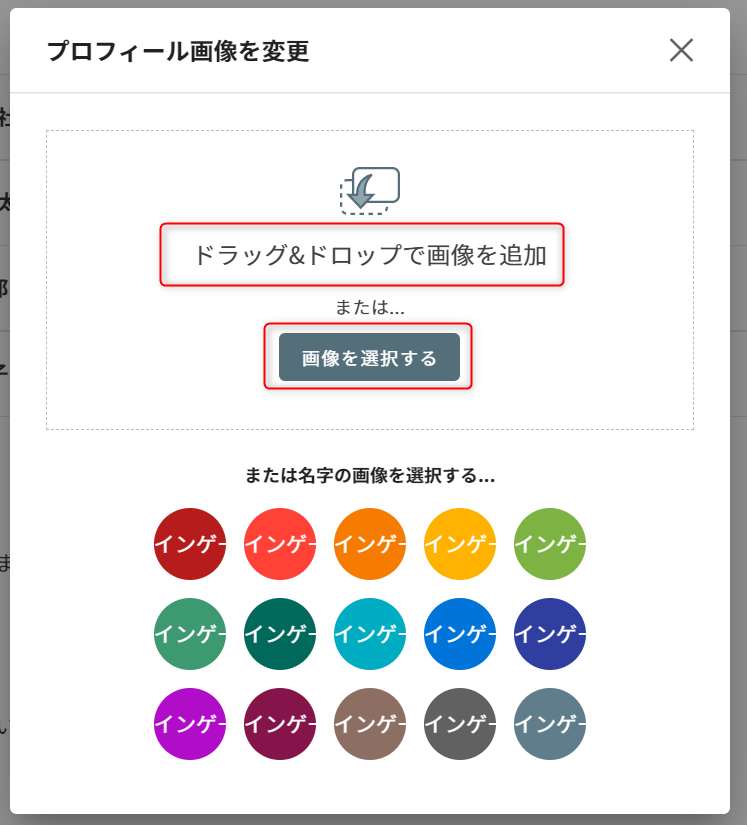Image resolution: width=747 pixels, height=825 pixels.
Task: Close the プロフィール画像を変更 dialog
Action: pyautogui.click(x=681, y=51)
